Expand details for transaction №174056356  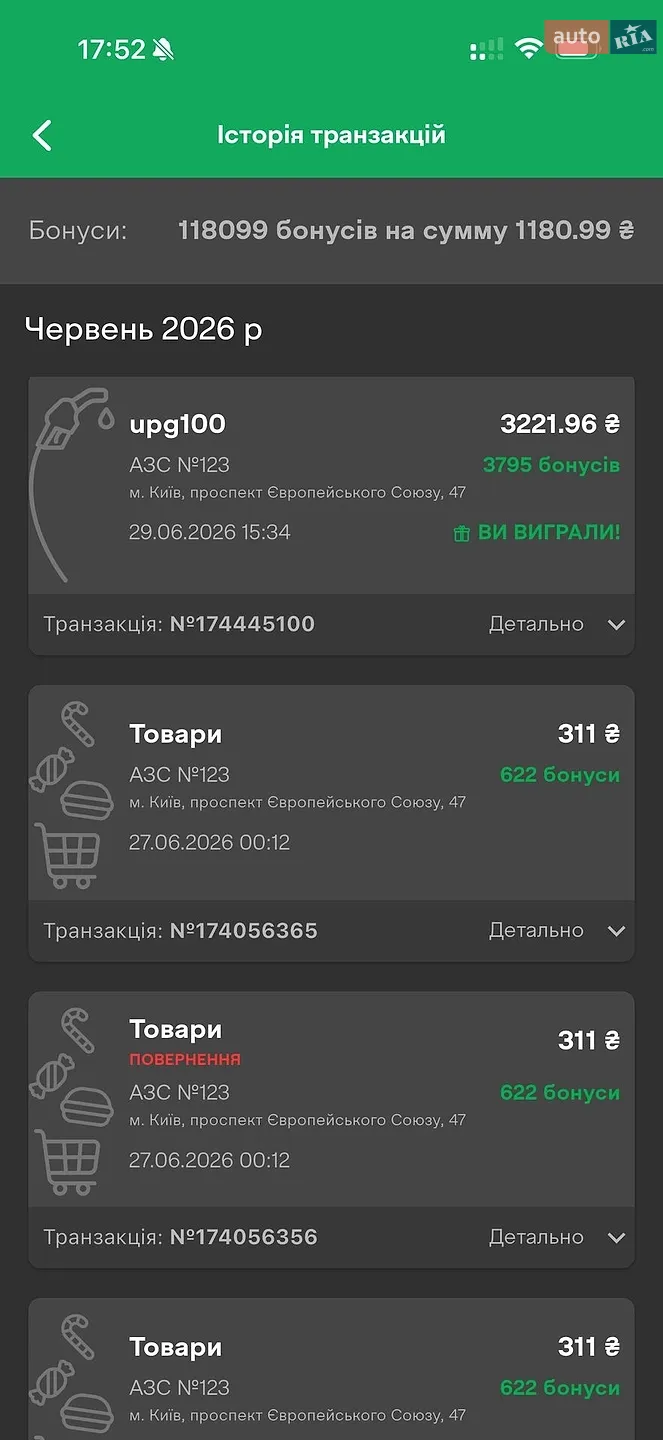(x=557, y=1237)
